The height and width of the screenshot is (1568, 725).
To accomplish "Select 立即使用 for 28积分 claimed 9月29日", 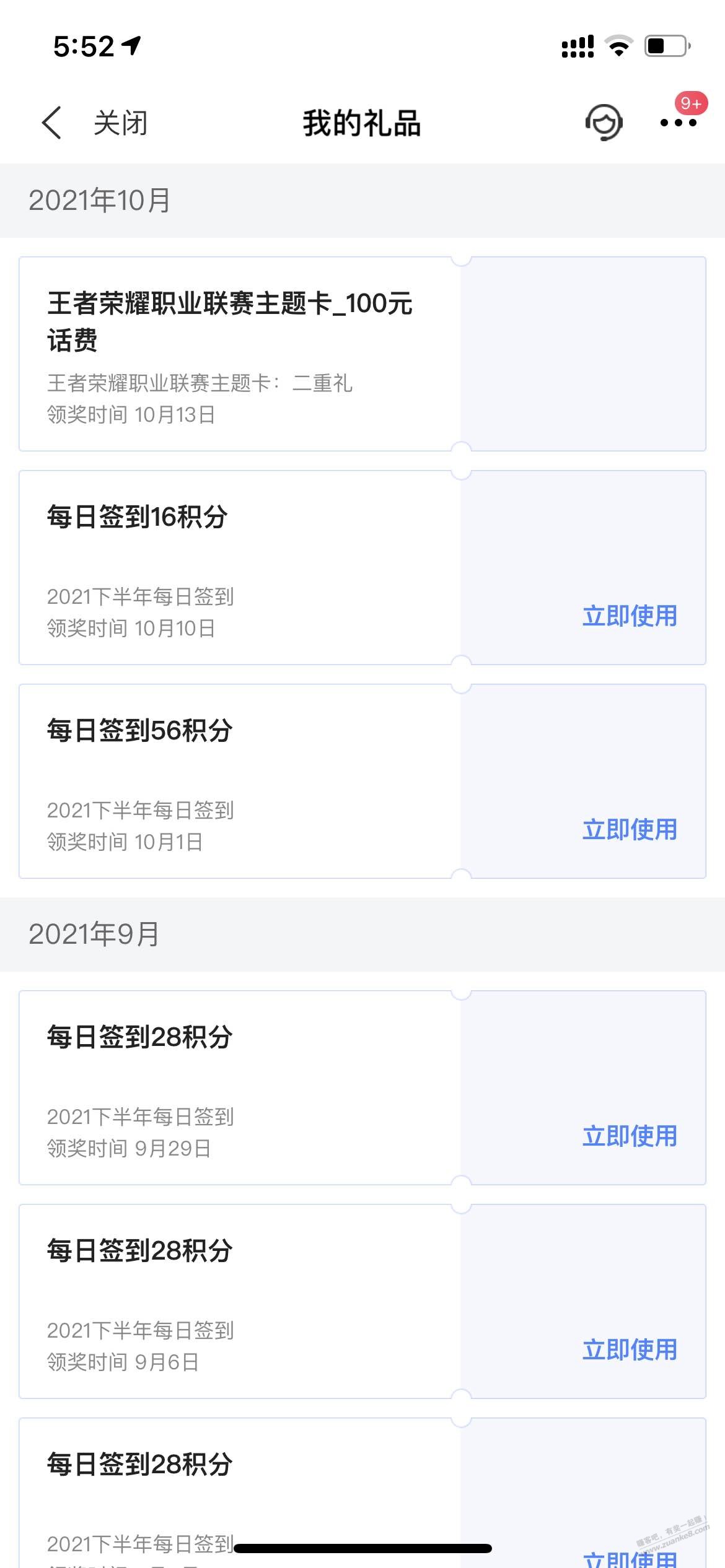I will tap(630, 1136).
